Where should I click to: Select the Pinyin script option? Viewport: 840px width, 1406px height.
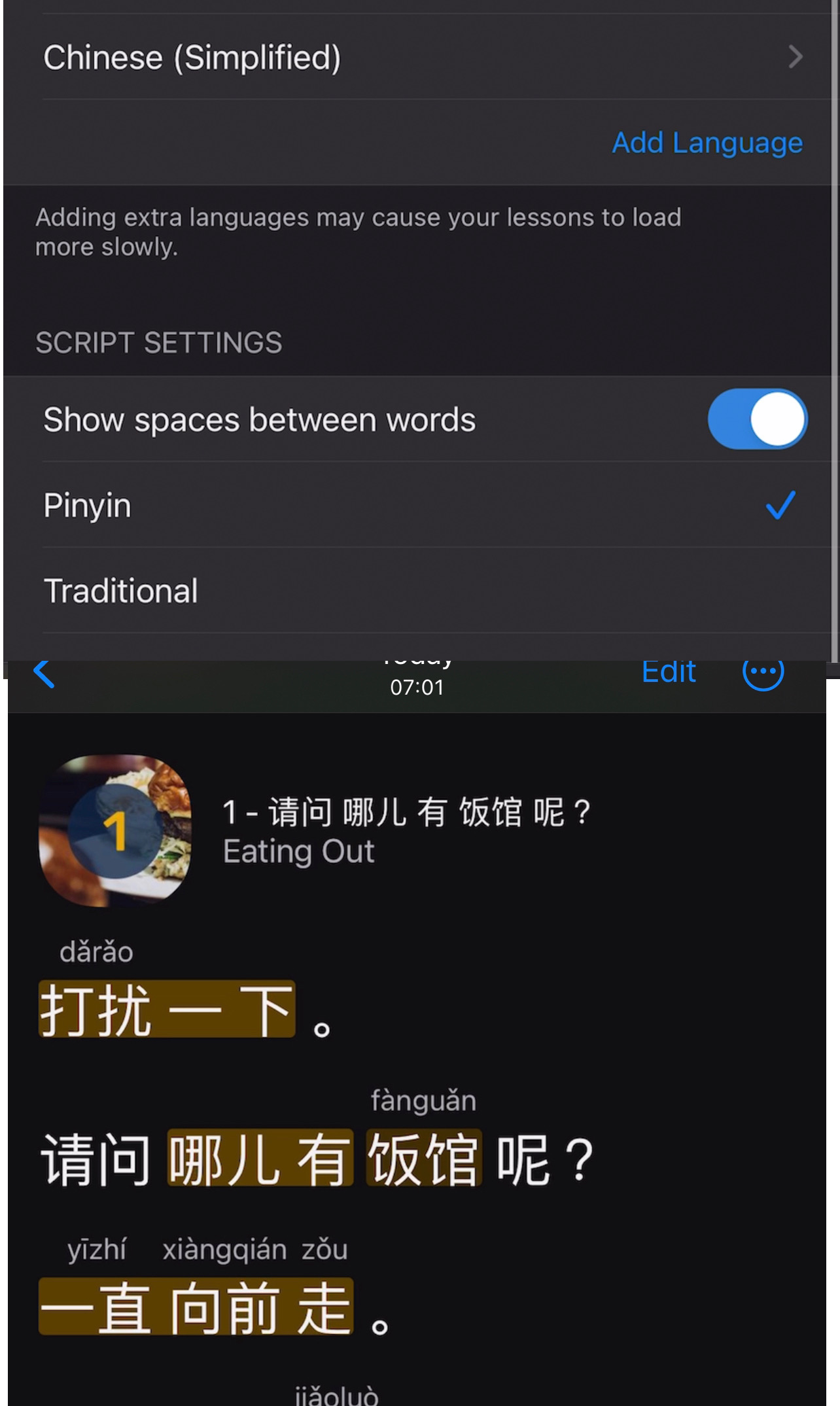421,505
